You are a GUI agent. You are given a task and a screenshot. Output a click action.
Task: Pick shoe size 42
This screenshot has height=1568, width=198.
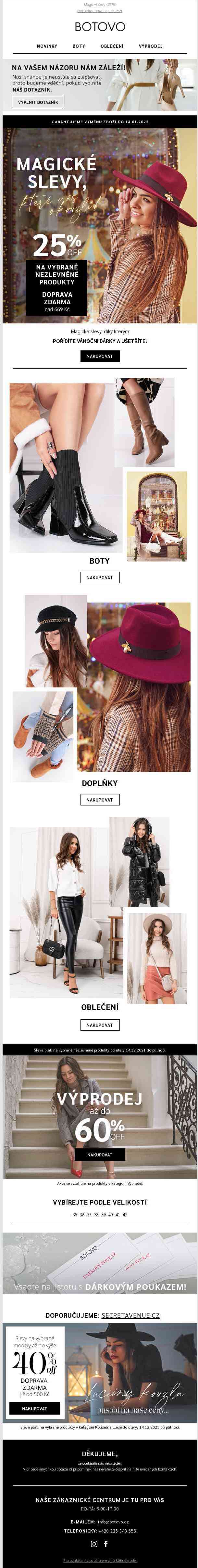[125, 1214]
